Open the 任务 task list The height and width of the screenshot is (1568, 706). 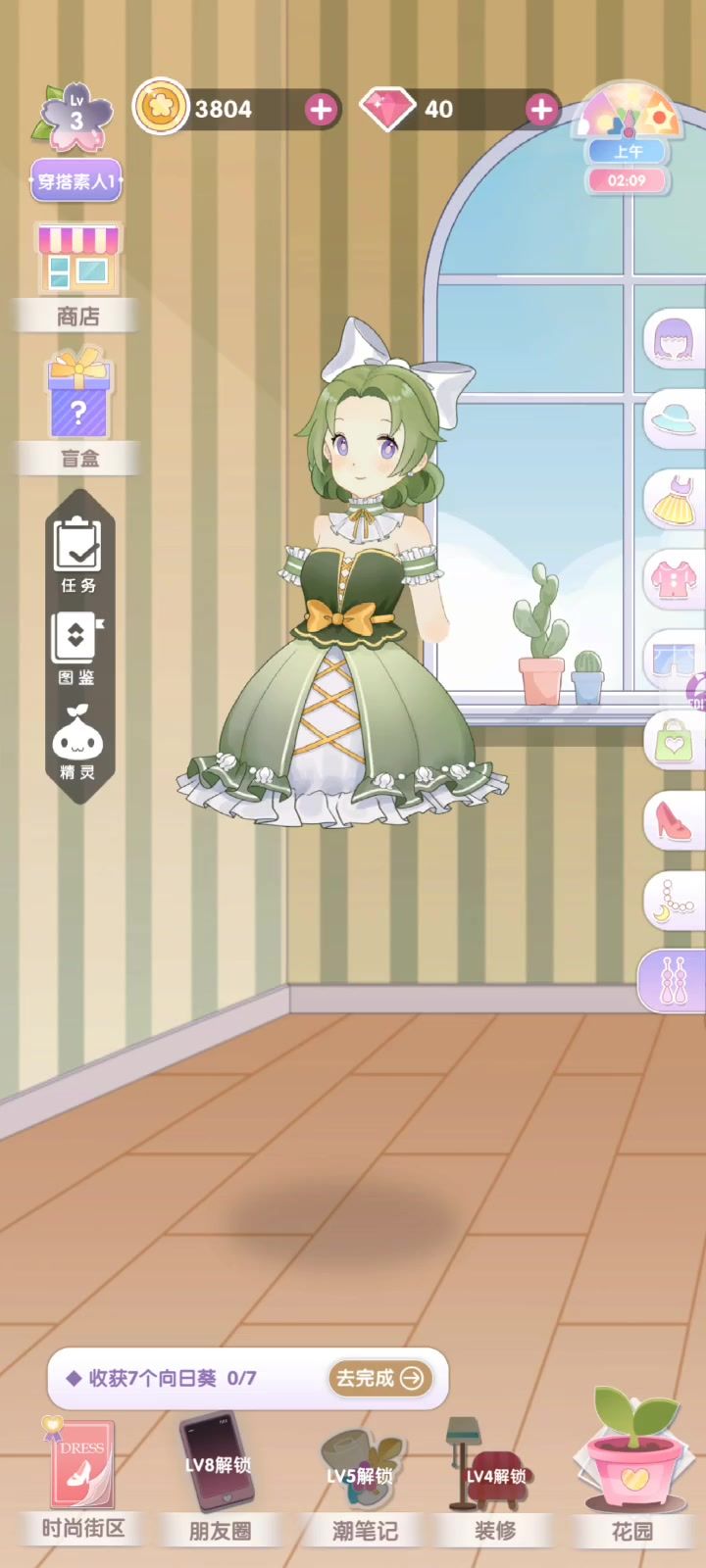[78, 555]
